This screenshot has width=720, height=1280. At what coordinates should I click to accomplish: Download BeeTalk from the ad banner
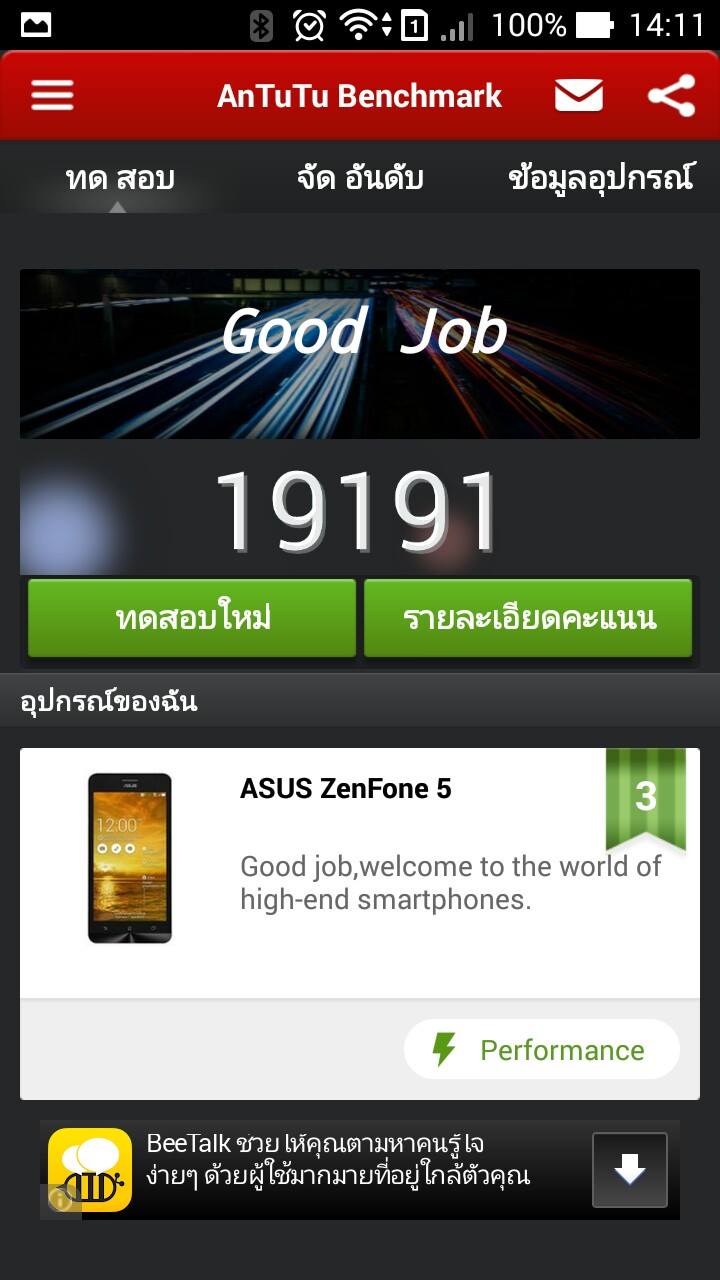629,1170
